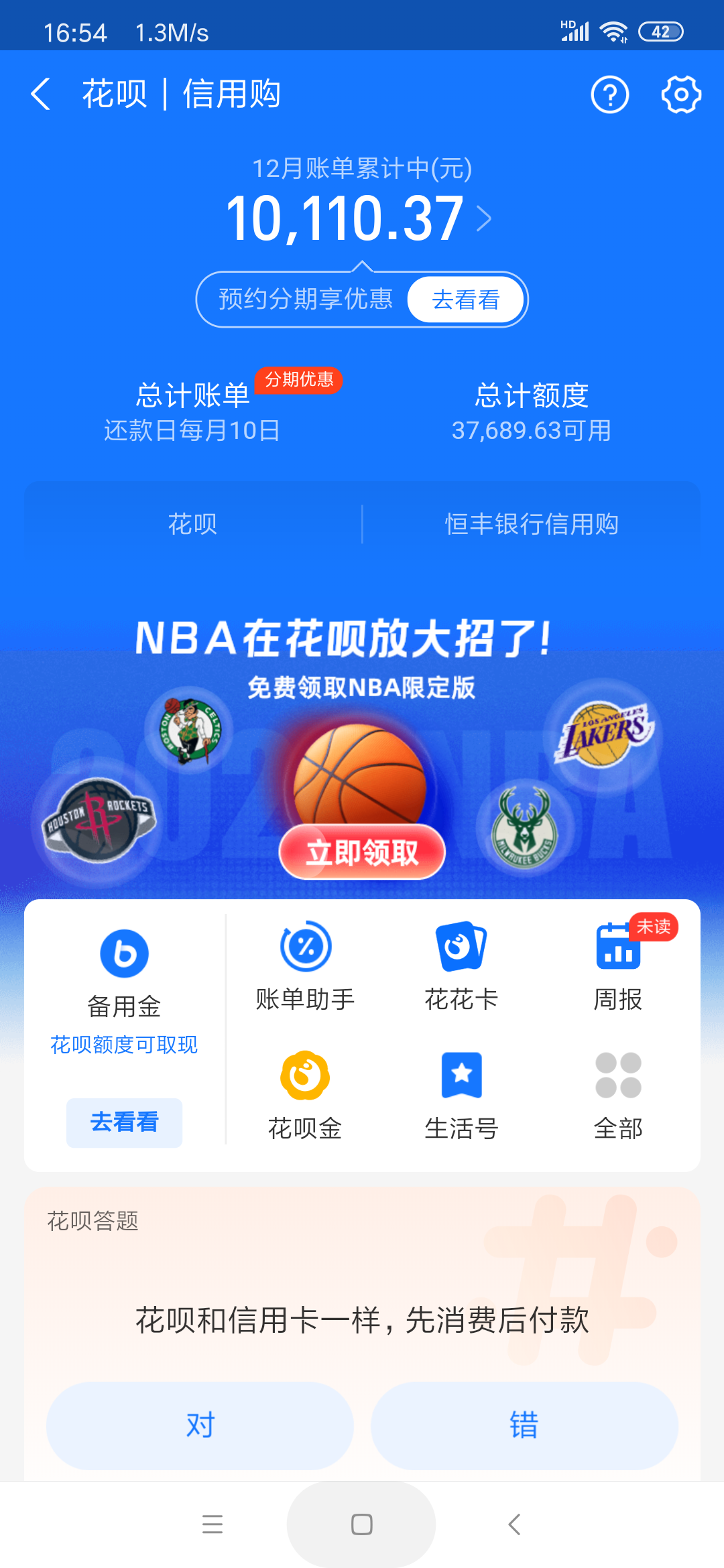Open the help question mark icon
Viewport: 724px width, 1568px height.
tap(609, 94)
